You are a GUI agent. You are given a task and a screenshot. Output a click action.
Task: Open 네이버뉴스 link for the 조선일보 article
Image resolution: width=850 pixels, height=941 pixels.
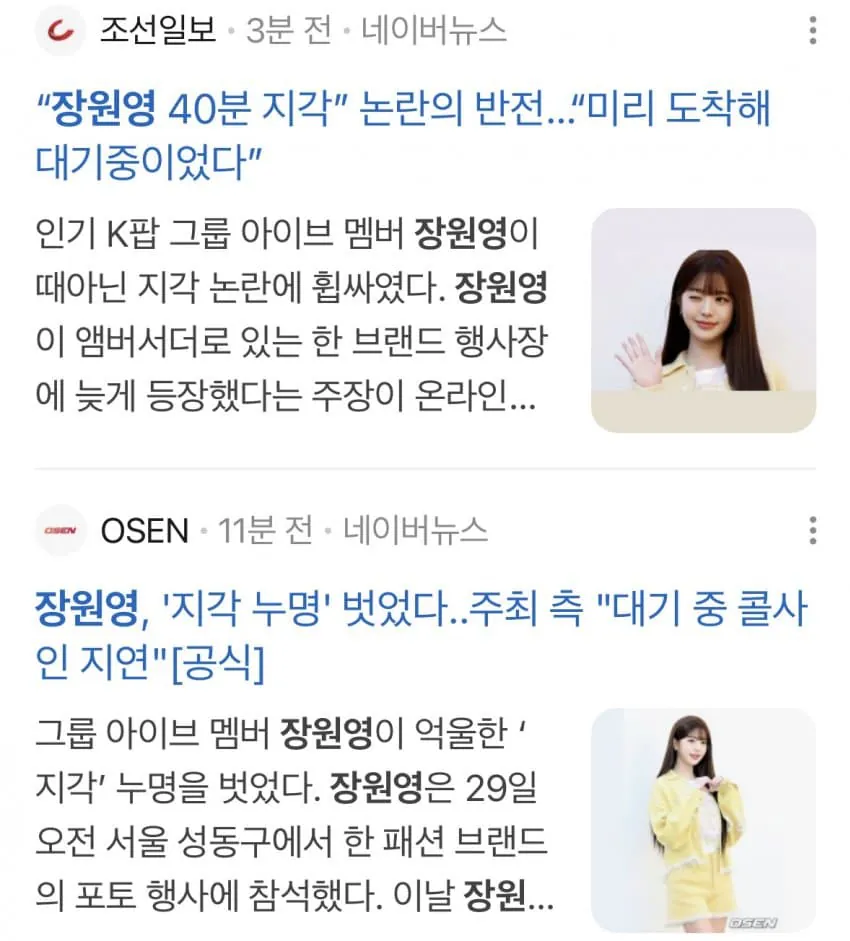(x=433, y=32)
